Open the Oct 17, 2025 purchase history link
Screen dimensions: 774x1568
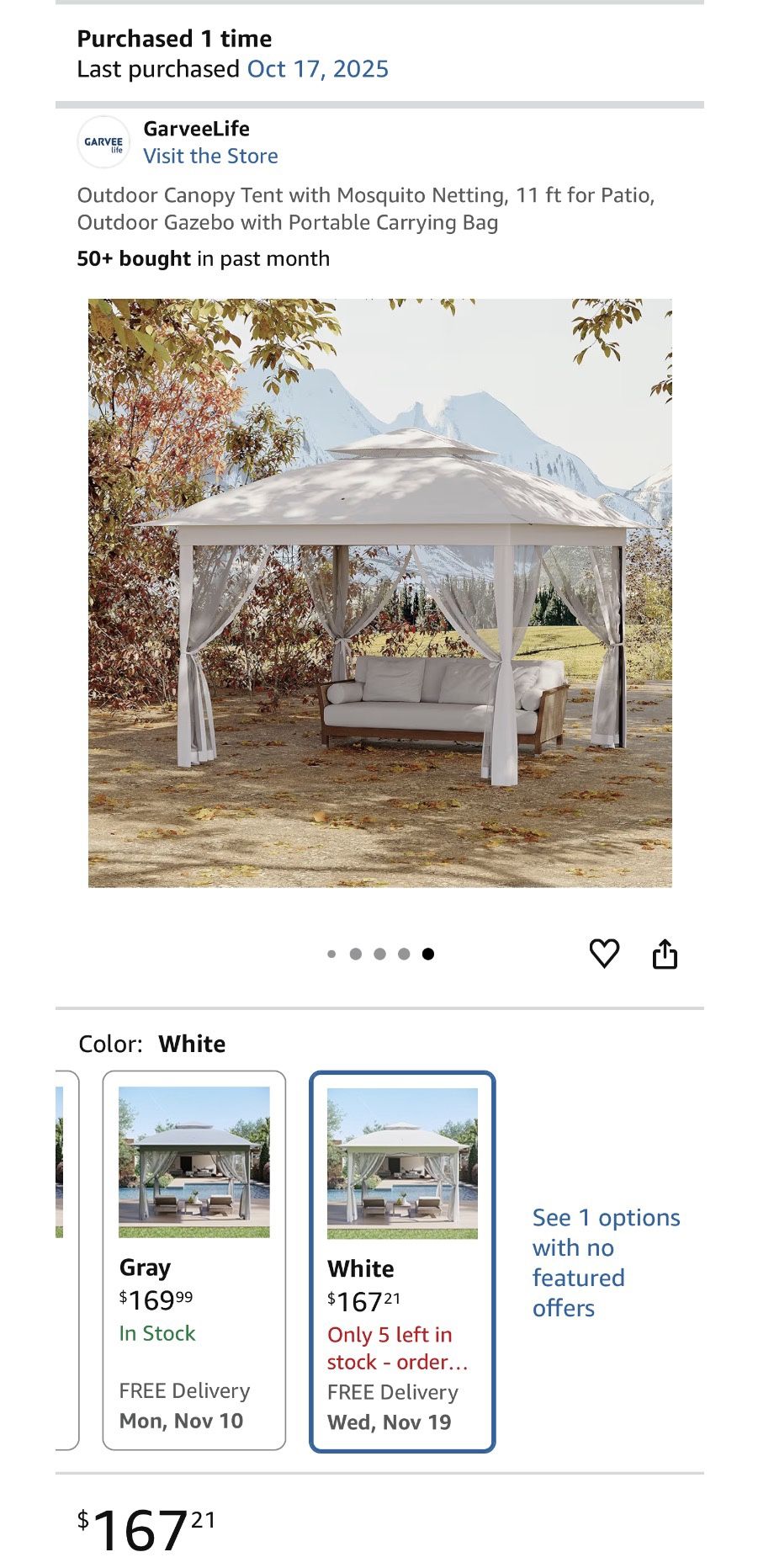(x=318, y=68)
